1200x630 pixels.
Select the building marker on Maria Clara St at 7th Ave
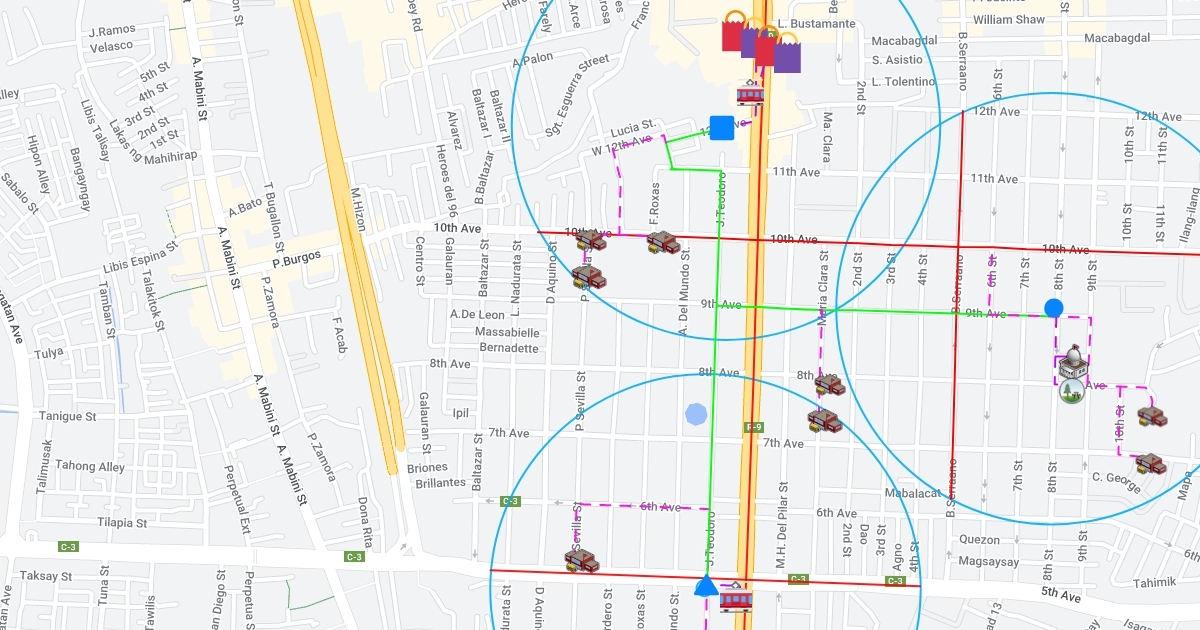tap(824, 421)
